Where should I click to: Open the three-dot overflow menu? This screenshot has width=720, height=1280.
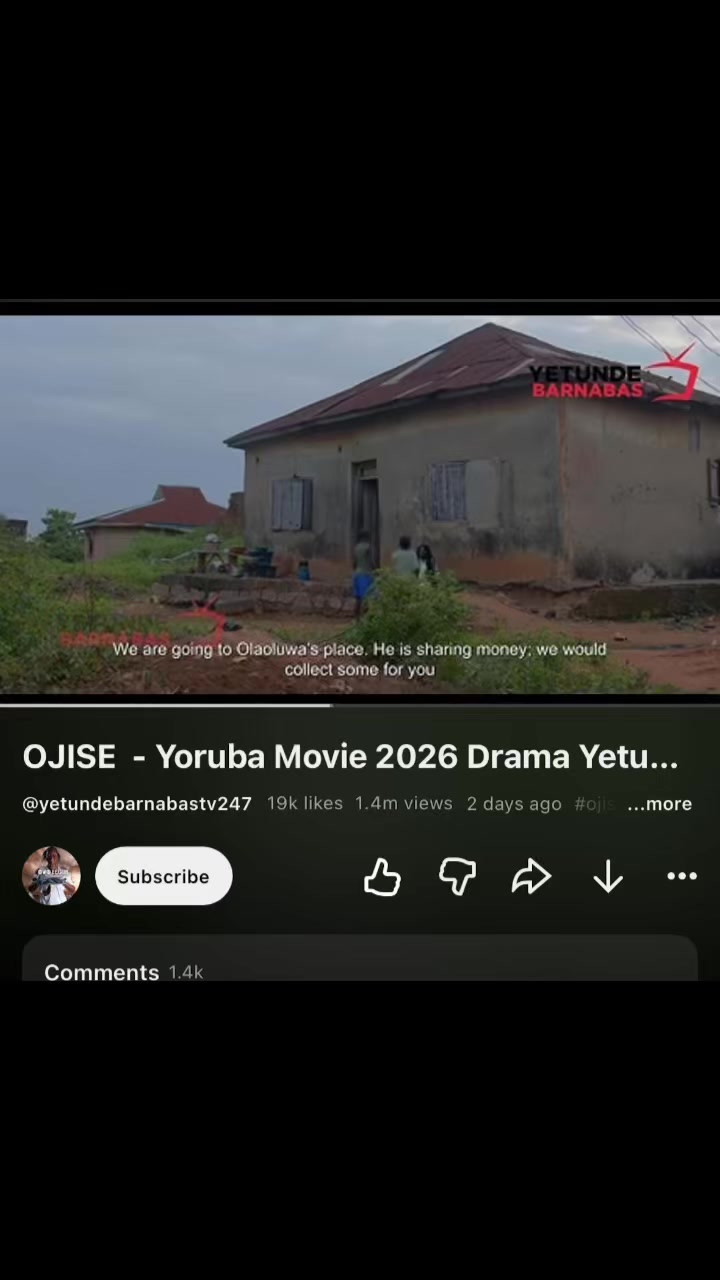click(682, 876)
